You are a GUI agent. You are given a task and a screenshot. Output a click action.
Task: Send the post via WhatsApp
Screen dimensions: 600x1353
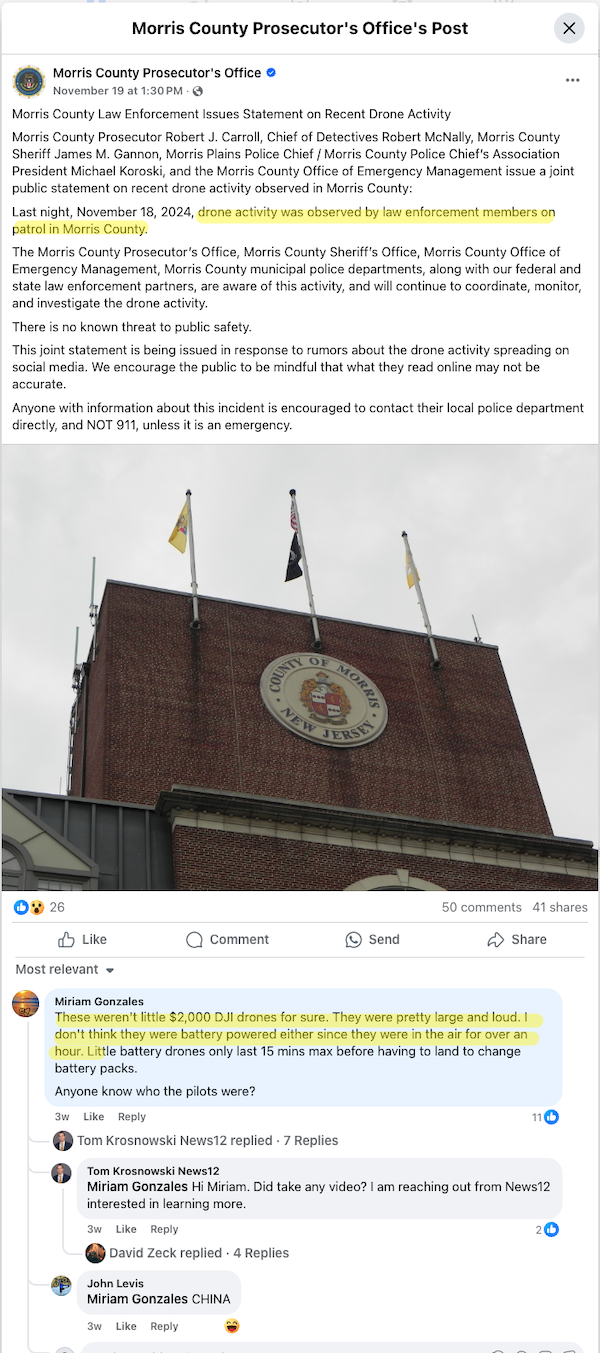(372, 939)
